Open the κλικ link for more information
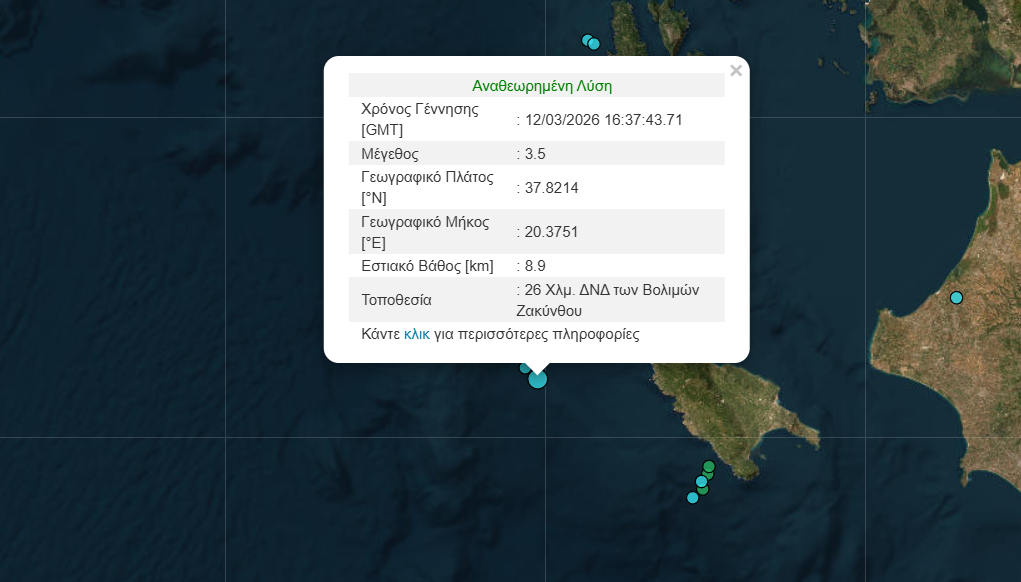The width and height of the screenshot is (1021, 582). (x=417, y=334)
